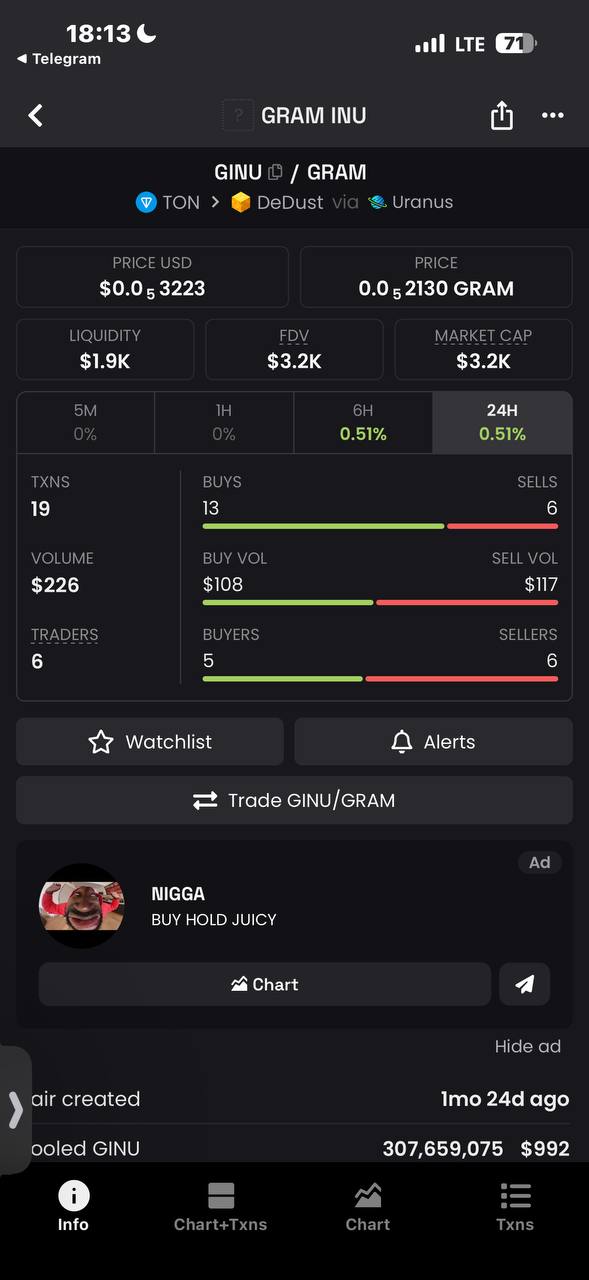Open the three-dot overflow menu
This screenshot has width=589, height=1280.
pos(553,115)
